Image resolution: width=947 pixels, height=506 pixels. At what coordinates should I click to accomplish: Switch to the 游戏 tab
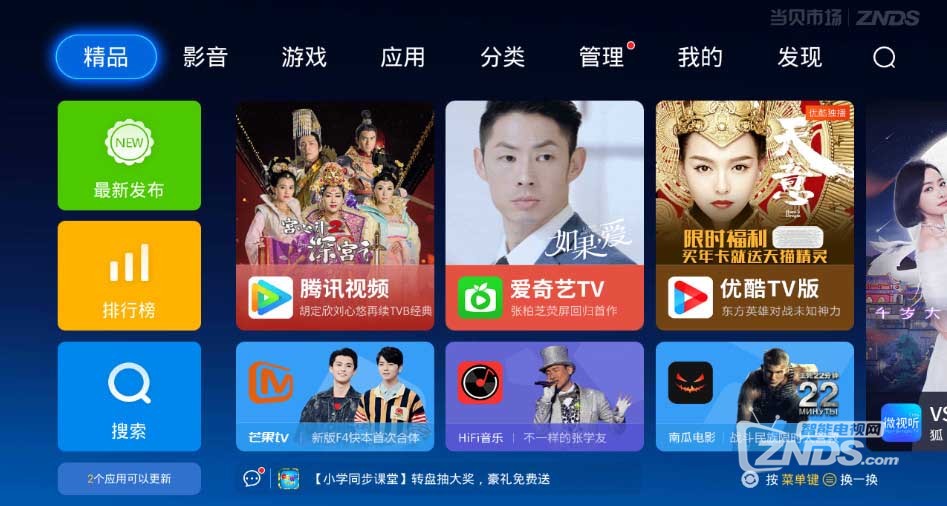[x=304, y=57]
